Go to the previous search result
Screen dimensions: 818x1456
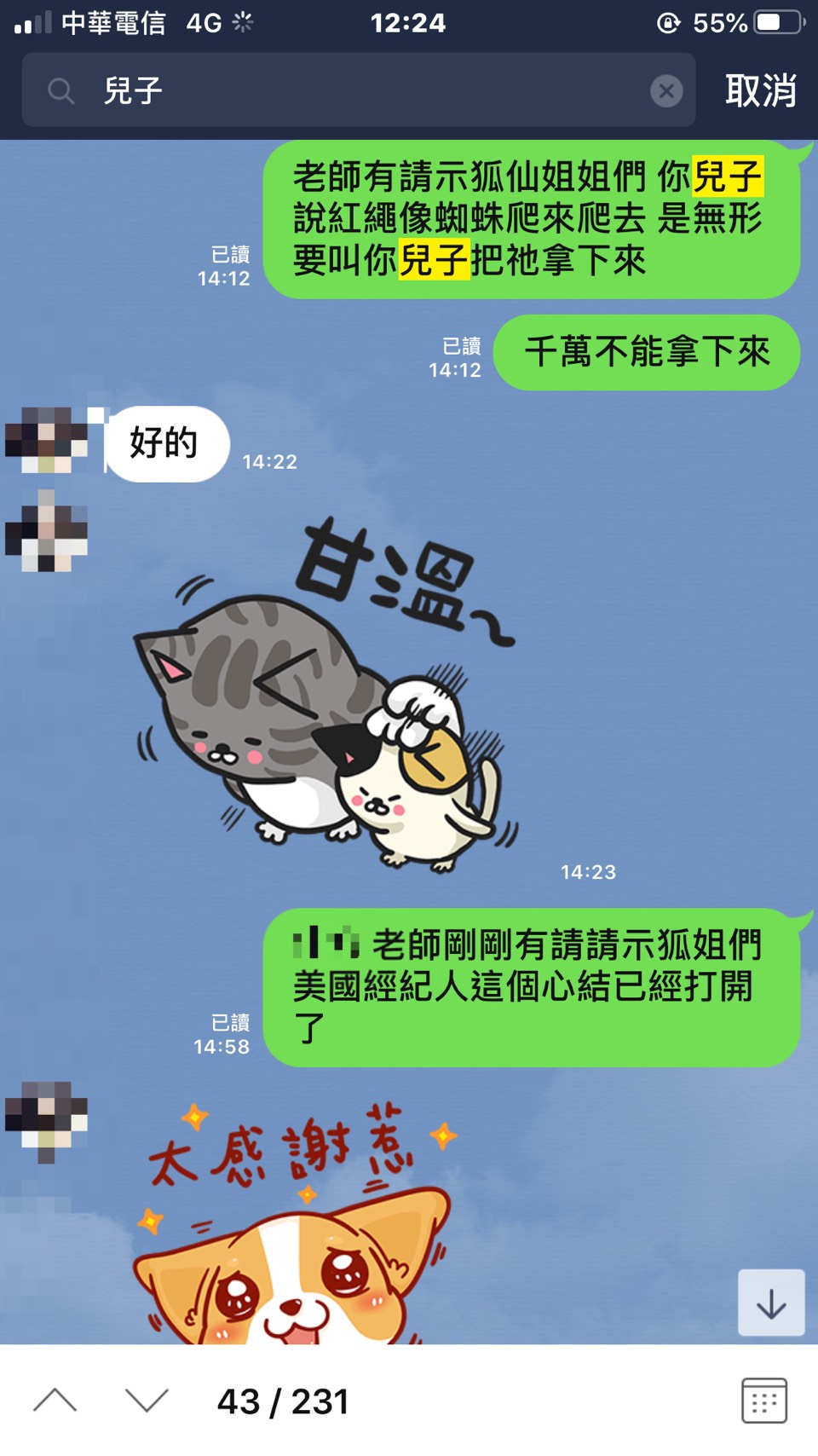click(x=55, y=1401)
